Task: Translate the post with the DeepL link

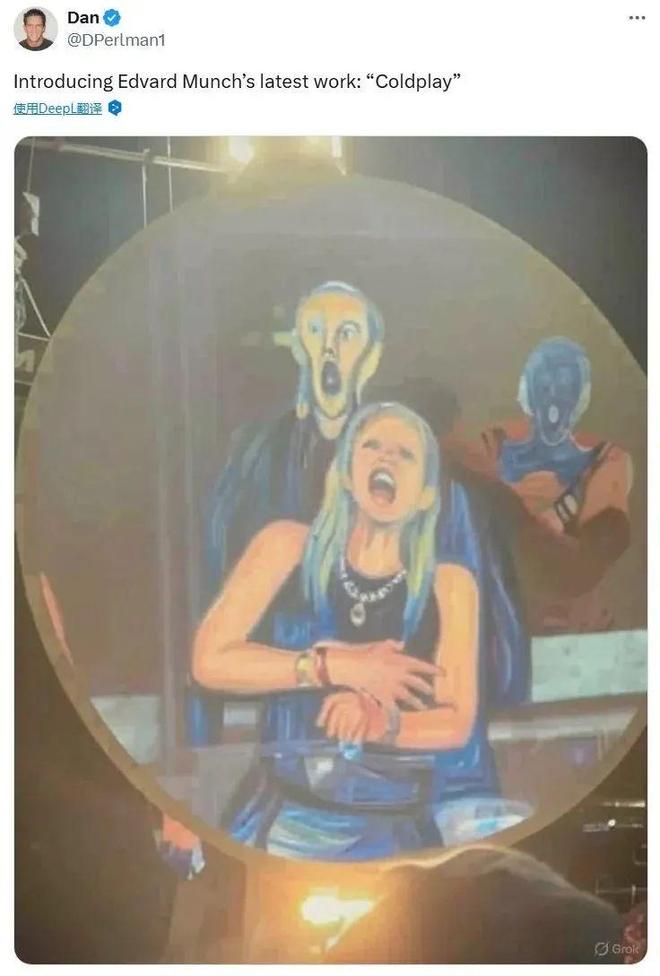Action: pyautogui.click(x=58, y=108)
